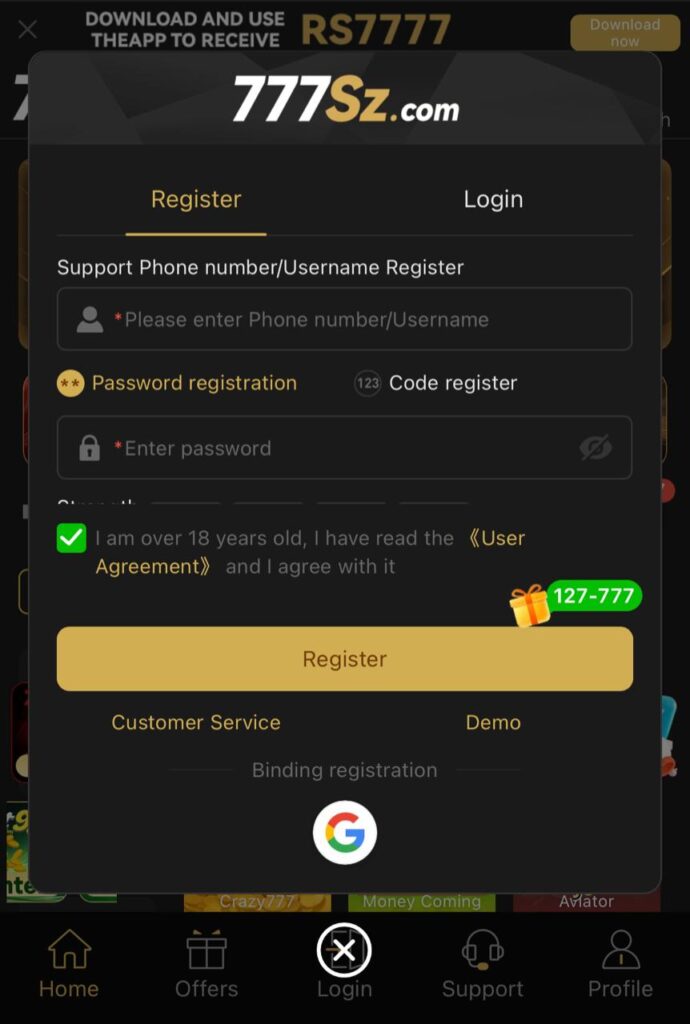The height and width of the screenshot is (1024, 690).
Task: Tap the Download now button
Action: click(624, 33)
